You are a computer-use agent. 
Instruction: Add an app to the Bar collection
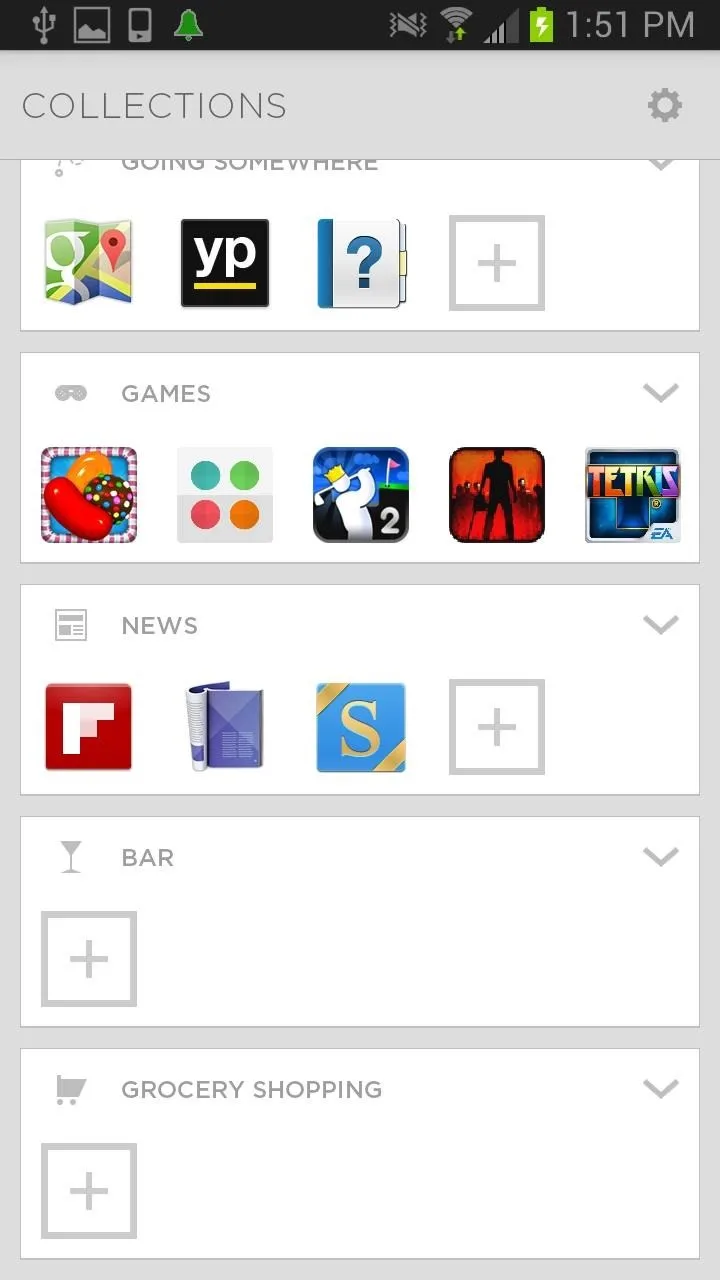click(x=89, y=959)
